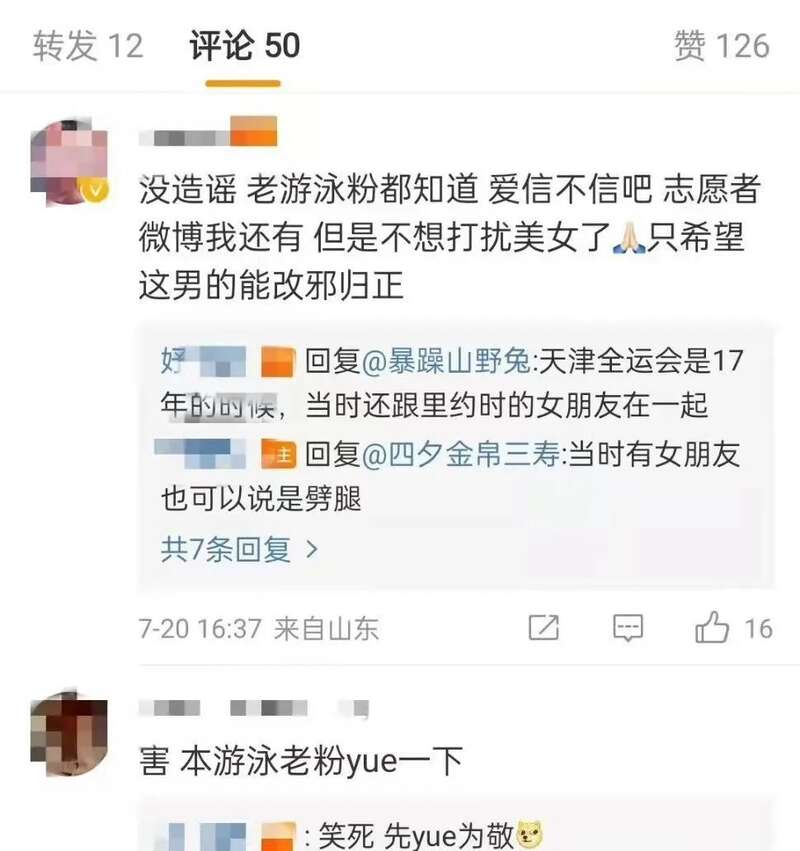
Task: Expand 共7条回复 replies
Action: 239,548
